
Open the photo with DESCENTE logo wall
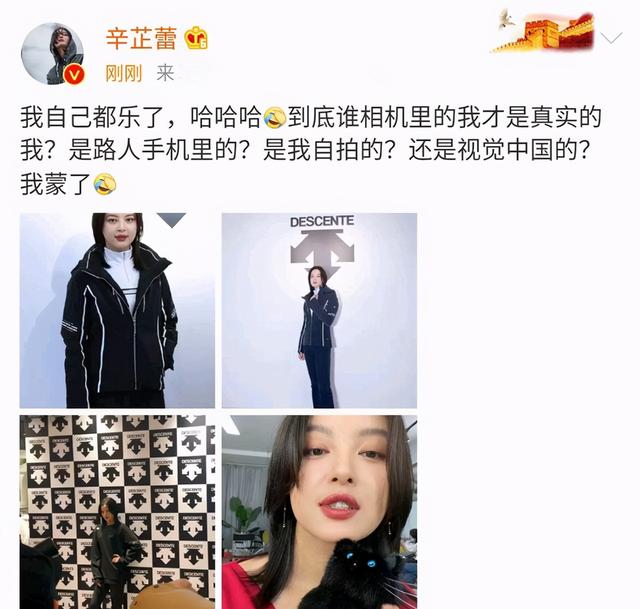click(x=117, y=511)
